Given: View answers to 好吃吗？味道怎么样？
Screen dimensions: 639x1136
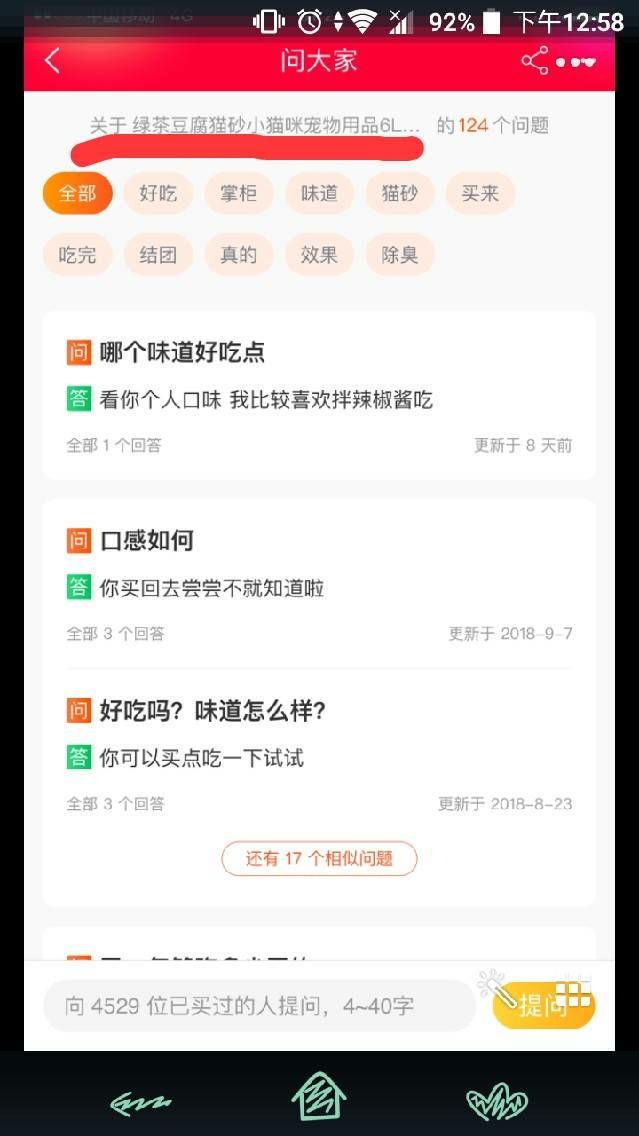Looking at the screenshot, I should click(x=212, y=711).
